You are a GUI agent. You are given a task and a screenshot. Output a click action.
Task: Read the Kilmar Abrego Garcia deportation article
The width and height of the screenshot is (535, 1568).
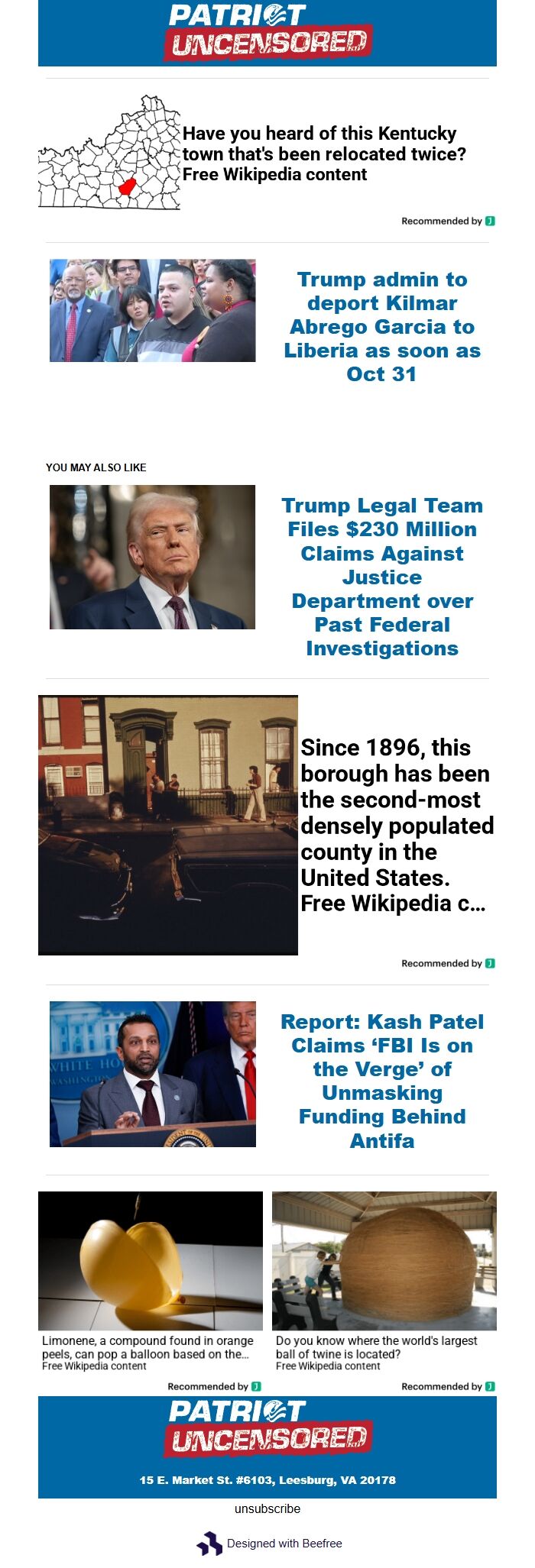pos(382,326)
